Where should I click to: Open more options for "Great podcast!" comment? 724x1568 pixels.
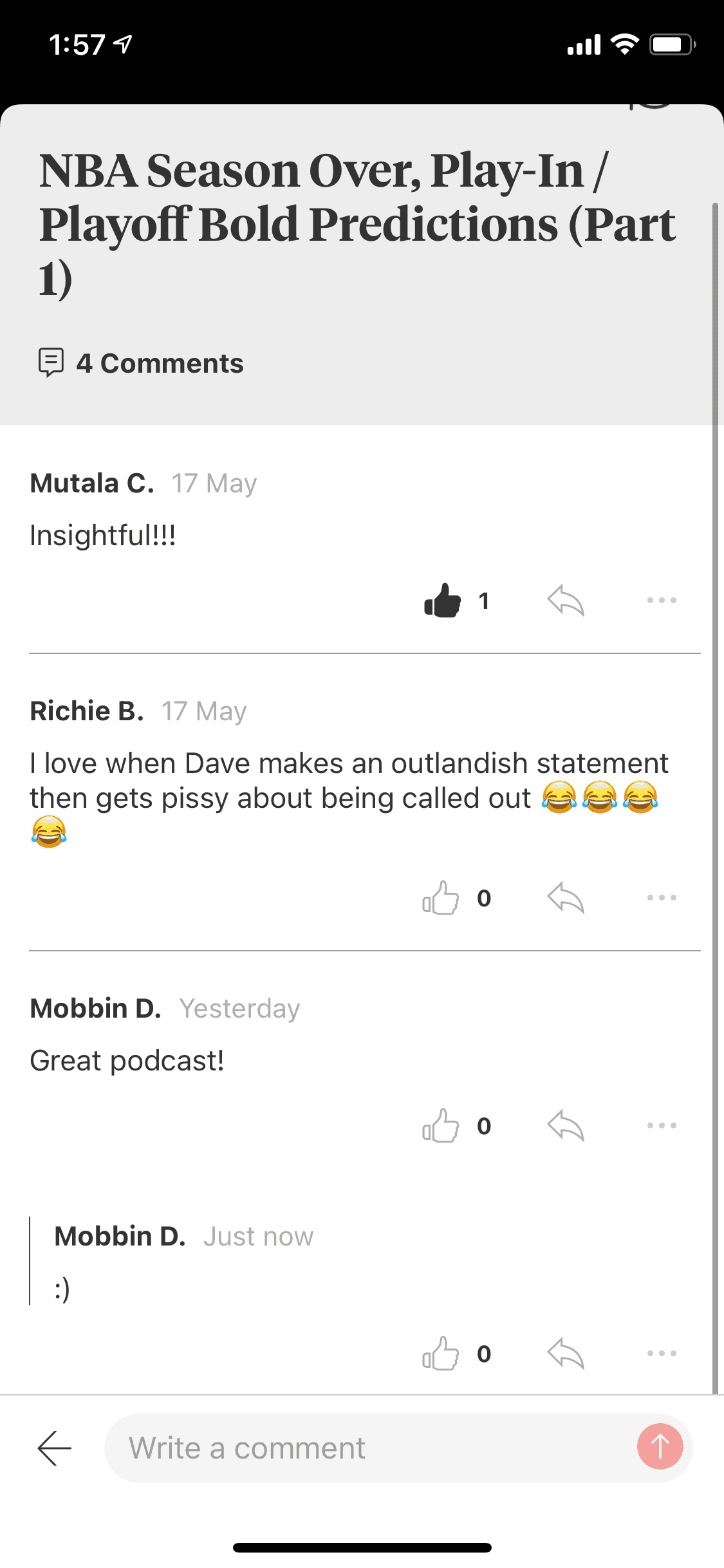pos(662,1126)
